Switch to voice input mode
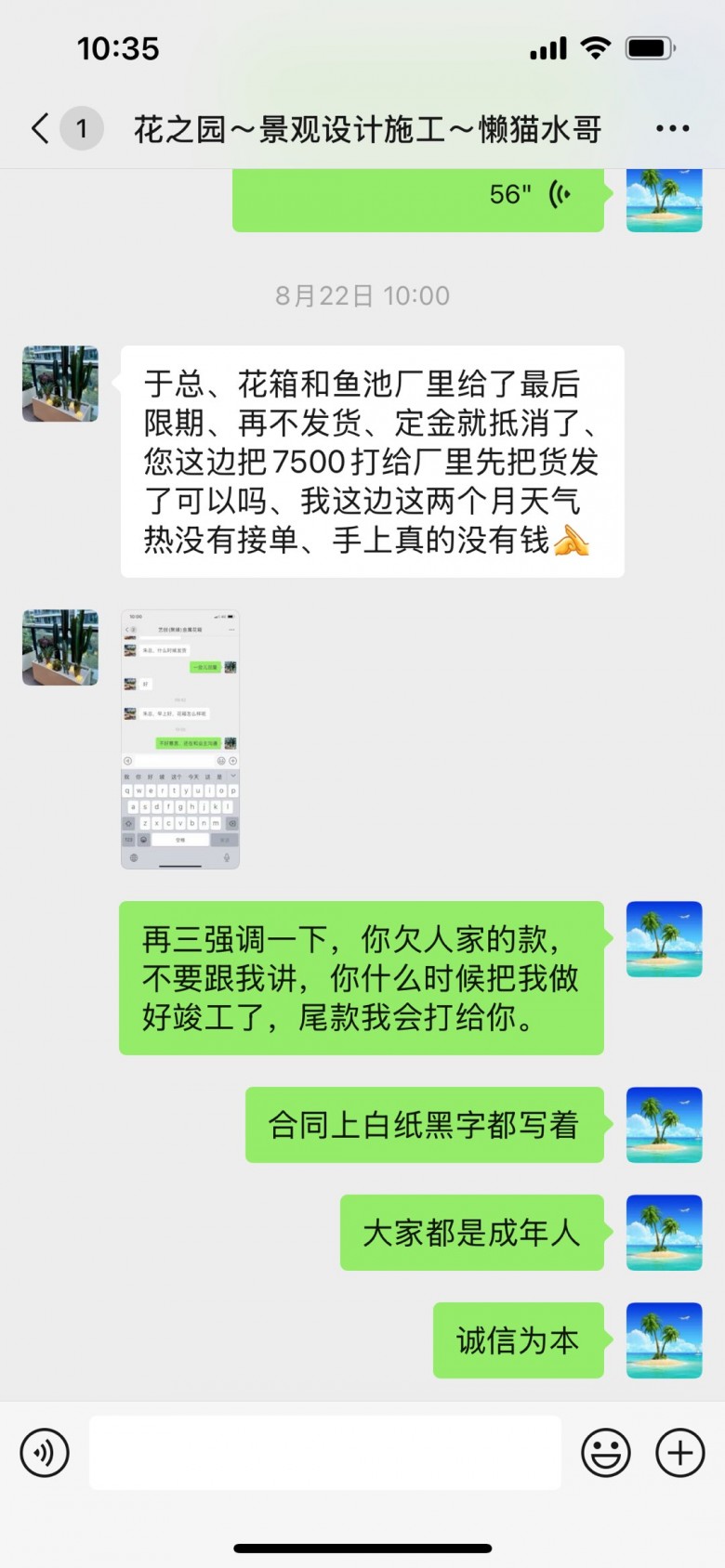The height and width of the screenshot is (1568, 725). click(45, 1452)
